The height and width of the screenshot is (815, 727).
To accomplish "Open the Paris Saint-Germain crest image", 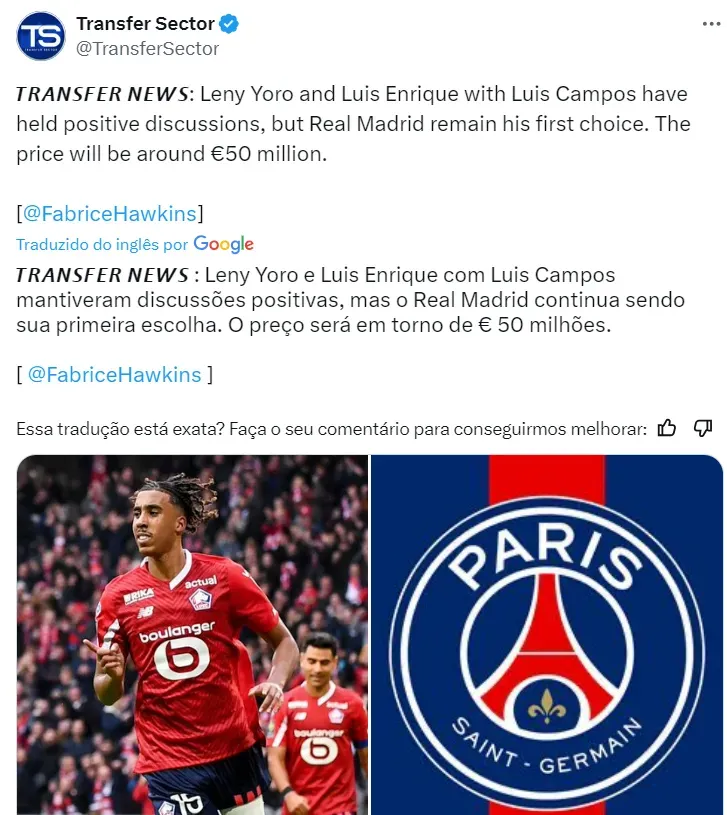I will coord(546,634).
